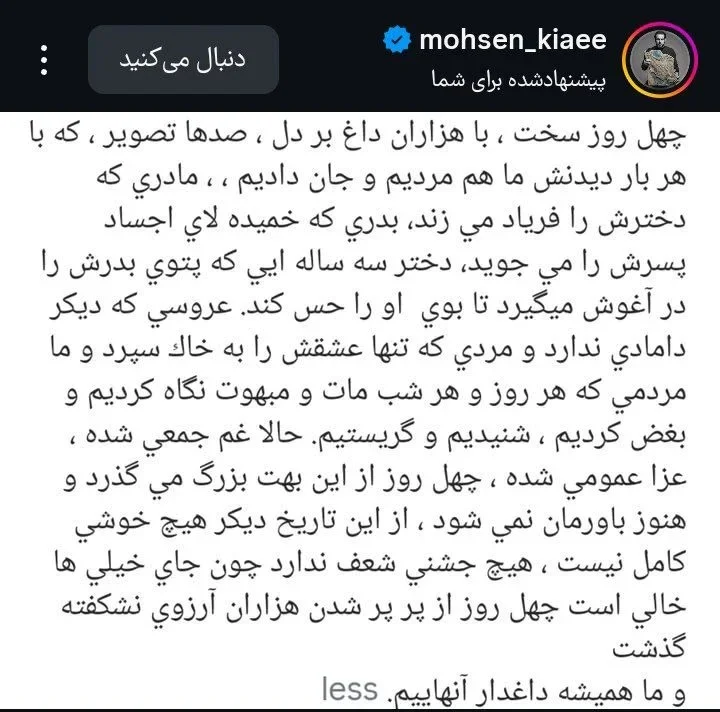
Task: Open the mohsen_kiaee username link
Action: point(513,41)
